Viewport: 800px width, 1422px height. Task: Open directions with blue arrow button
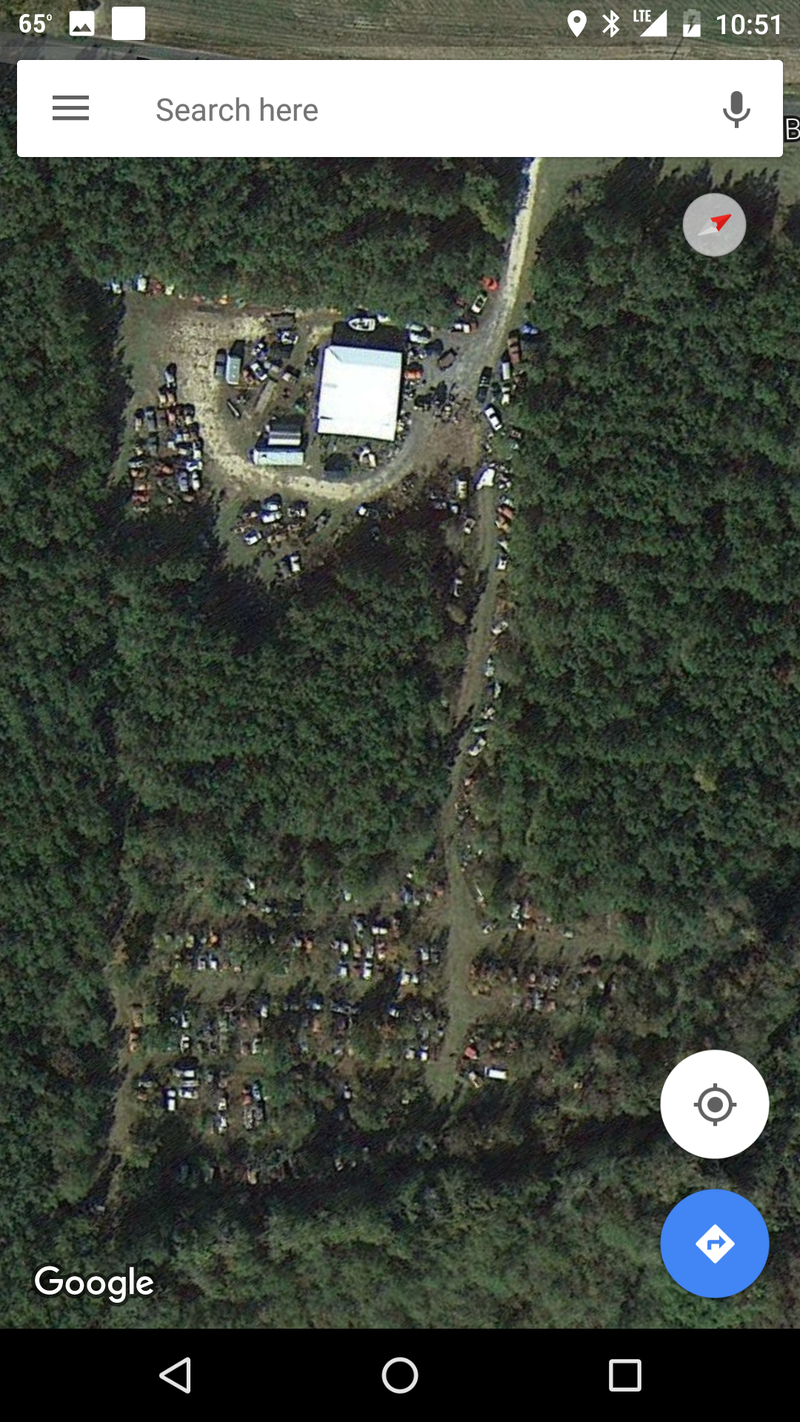[x=714, y=1243]
